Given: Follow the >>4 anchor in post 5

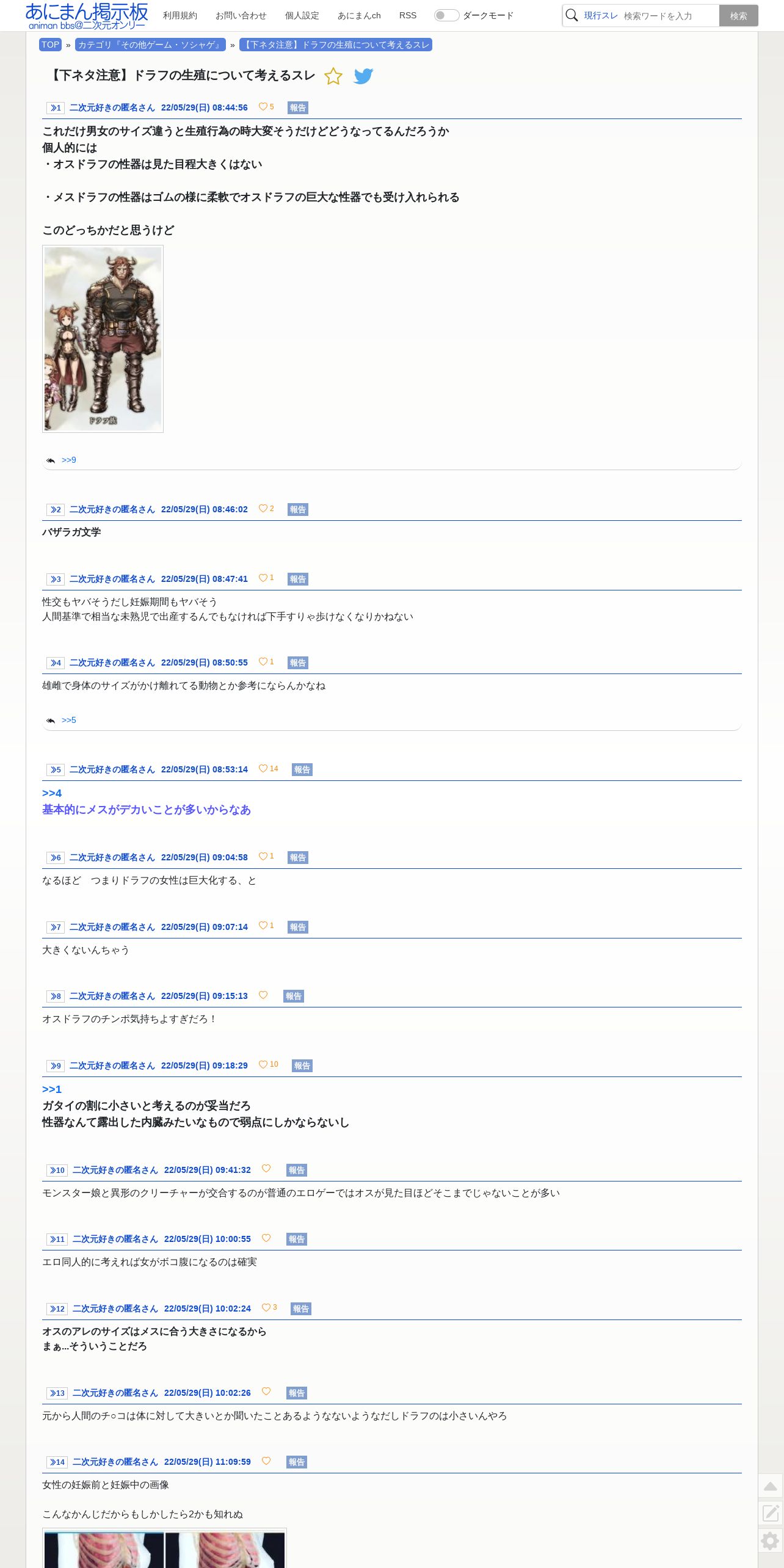Looking at the screenshot, I should [52, 793].
